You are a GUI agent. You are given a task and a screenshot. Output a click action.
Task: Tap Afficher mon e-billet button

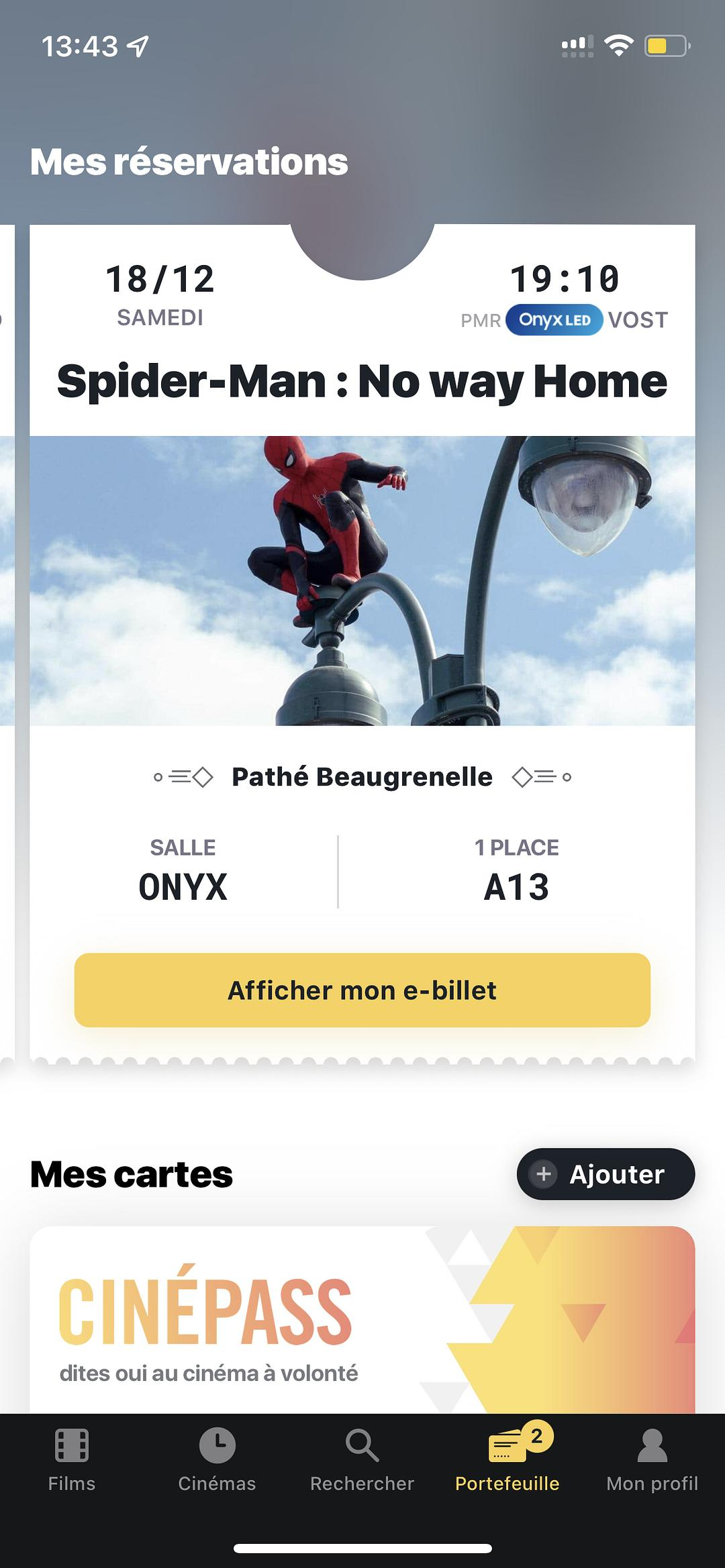click(362, 990)
